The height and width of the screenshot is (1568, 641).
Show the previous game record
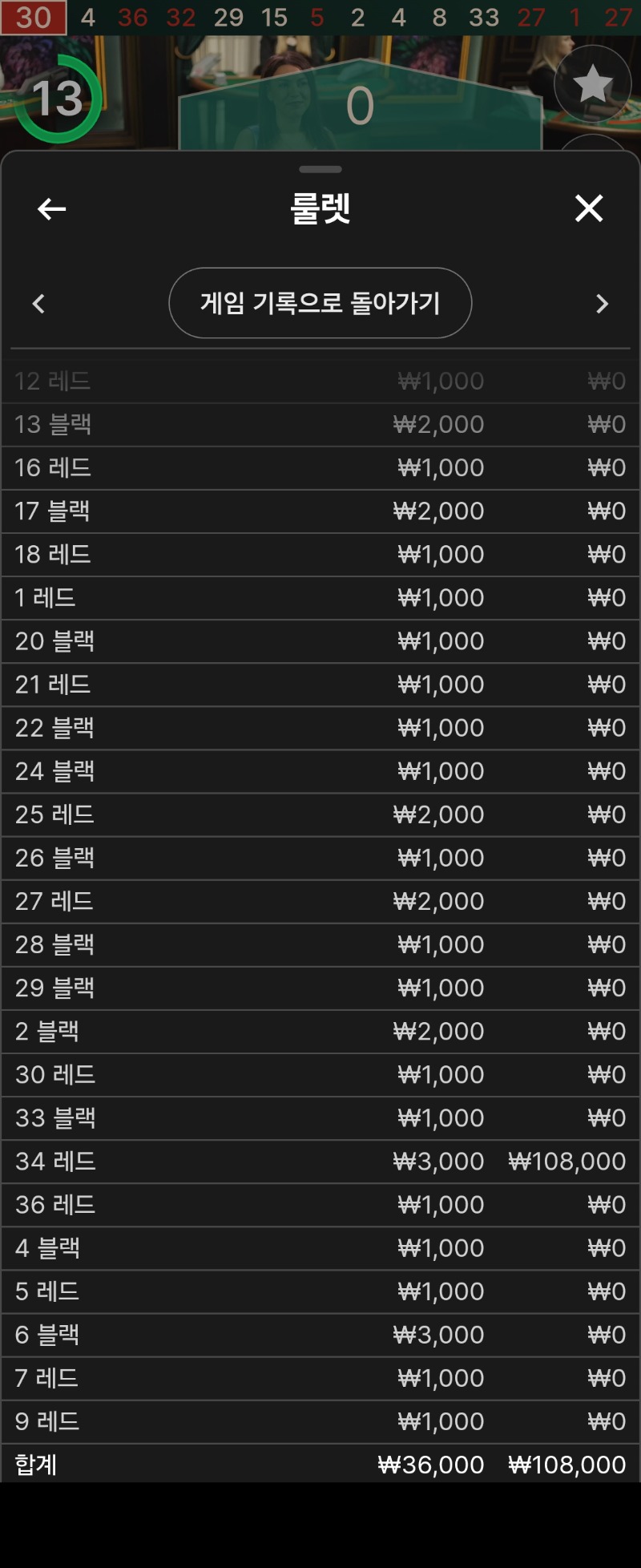pos(38,304)
